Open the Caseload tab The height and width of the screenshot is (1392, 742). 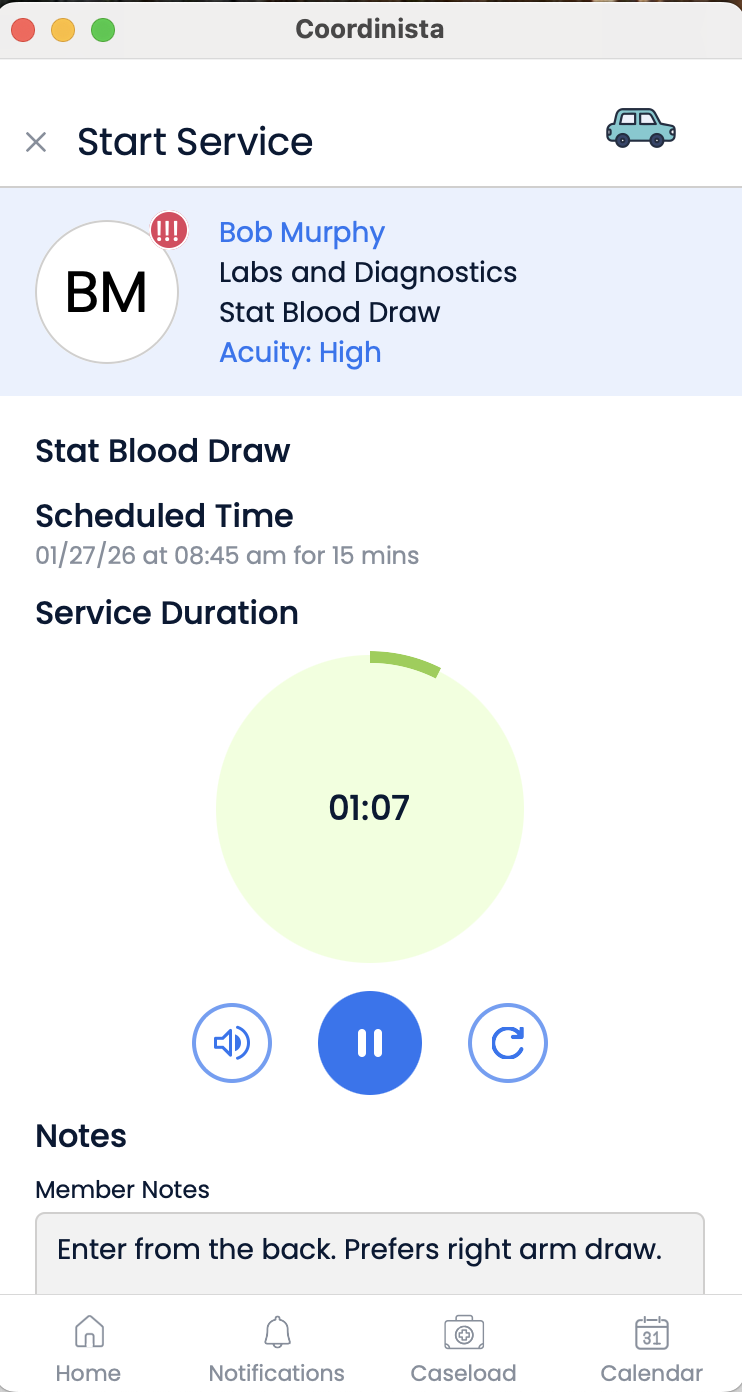463,1348
